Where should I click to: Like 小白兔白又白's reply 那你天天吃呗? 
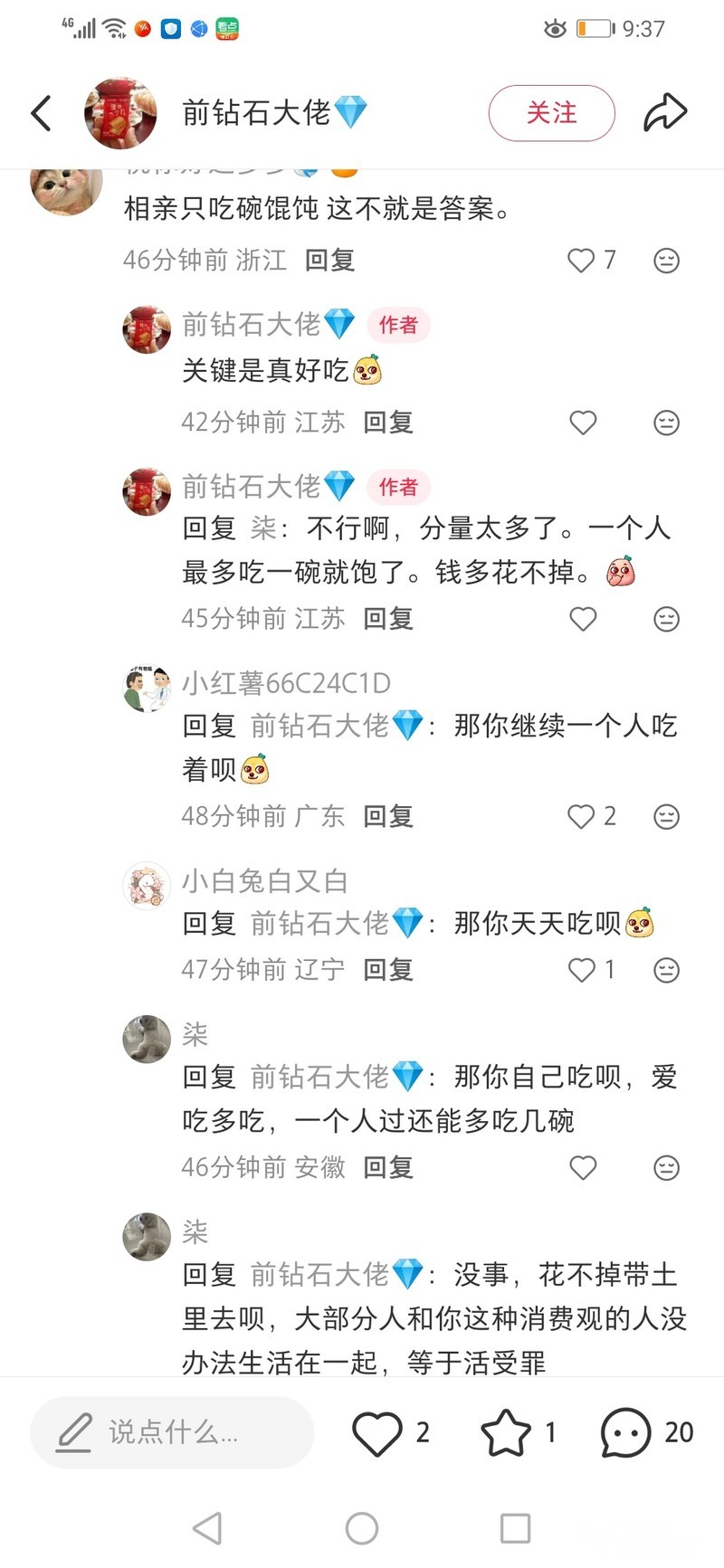[582, 970]
